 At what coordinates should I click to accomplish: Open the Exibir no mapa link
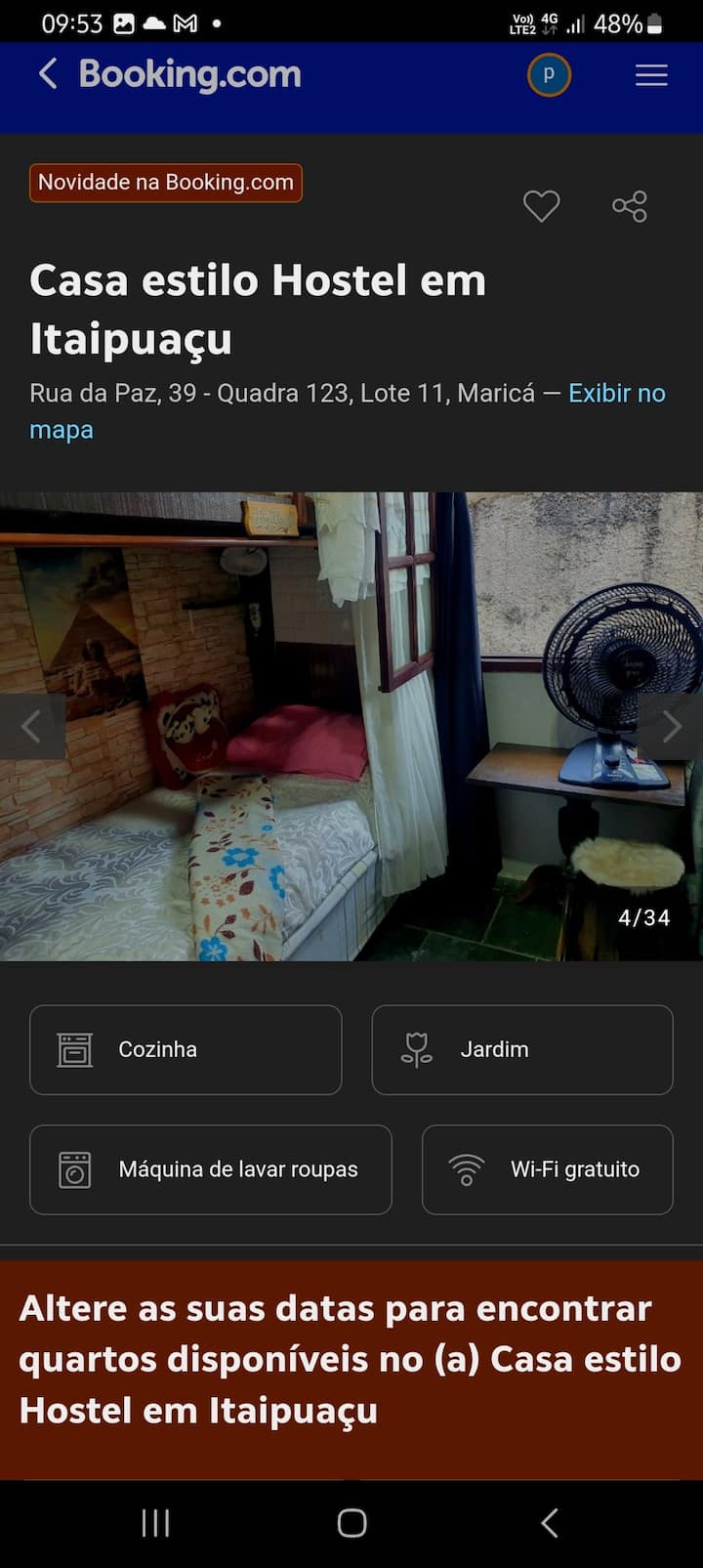pyautogui.click(x=616, y=394)
